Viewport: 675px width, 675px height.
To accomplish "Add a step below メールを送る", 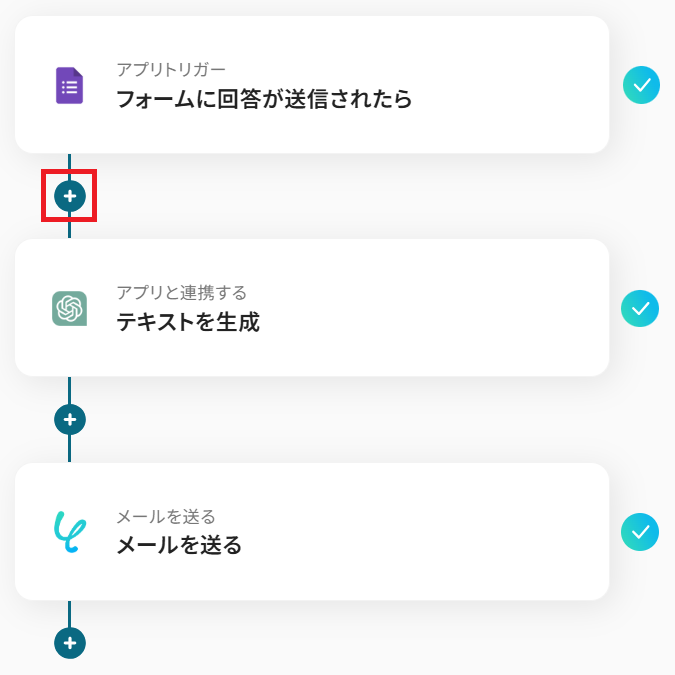I will click(69, 643).
